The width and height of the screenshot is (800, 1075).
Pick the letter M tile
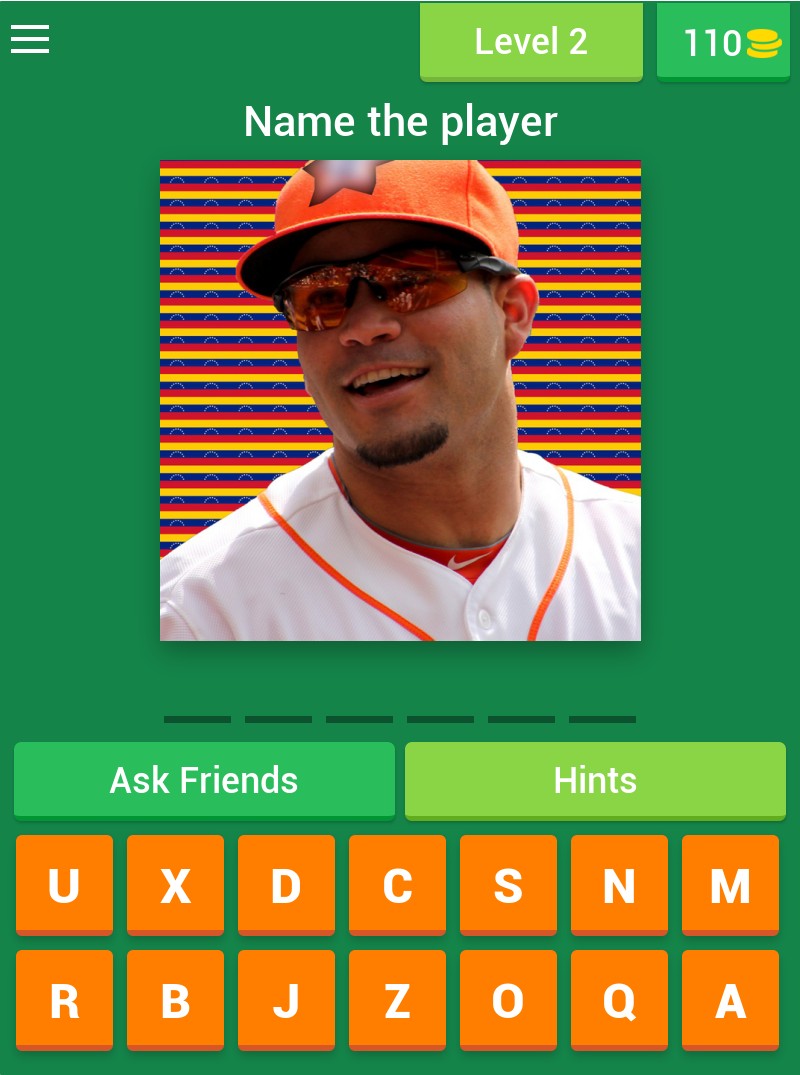point(730,885)
